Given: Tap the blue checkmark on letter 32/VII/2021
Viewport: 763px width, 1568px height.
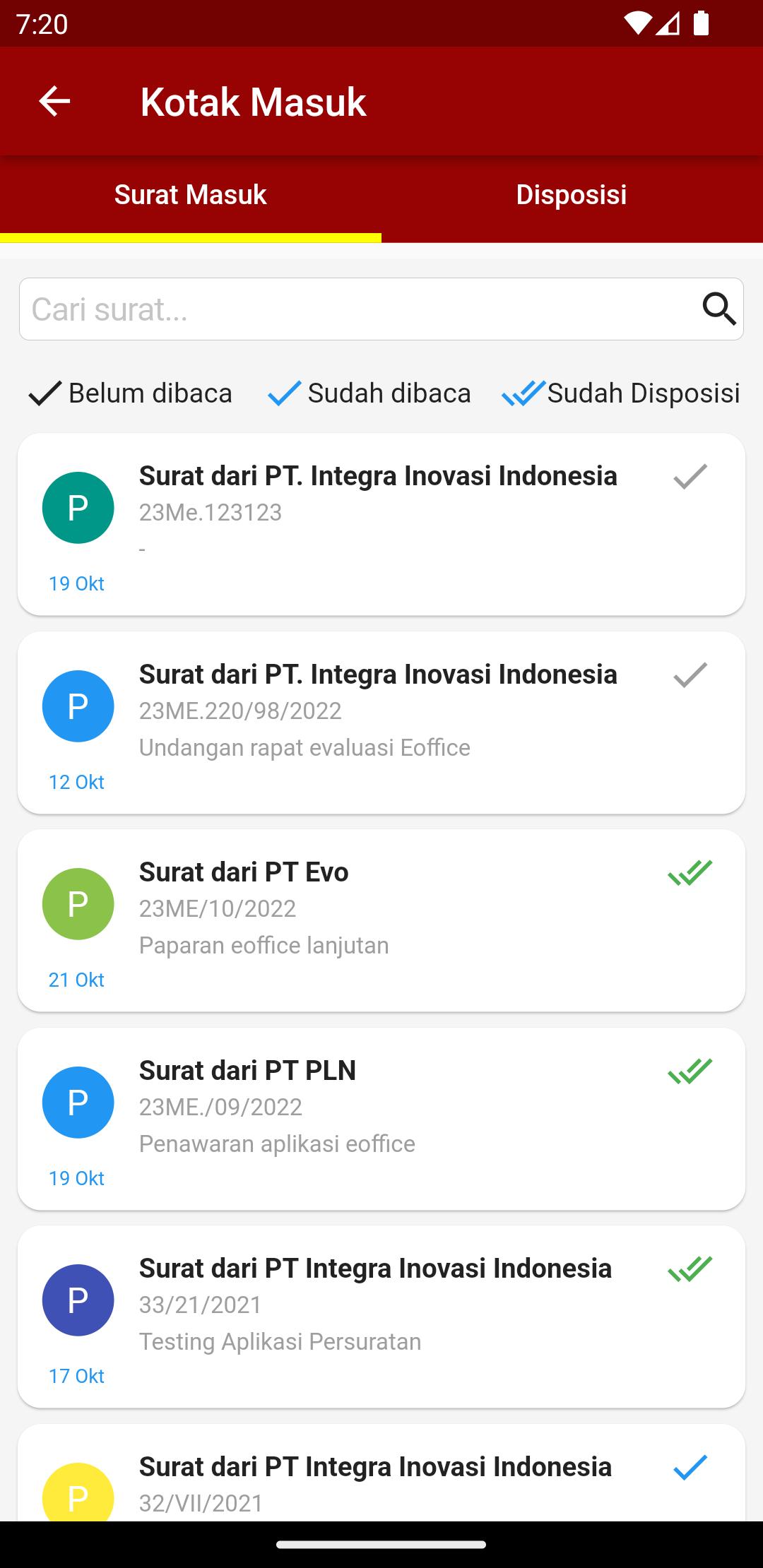Looking at the screenshot, I should pos(689,1466).
